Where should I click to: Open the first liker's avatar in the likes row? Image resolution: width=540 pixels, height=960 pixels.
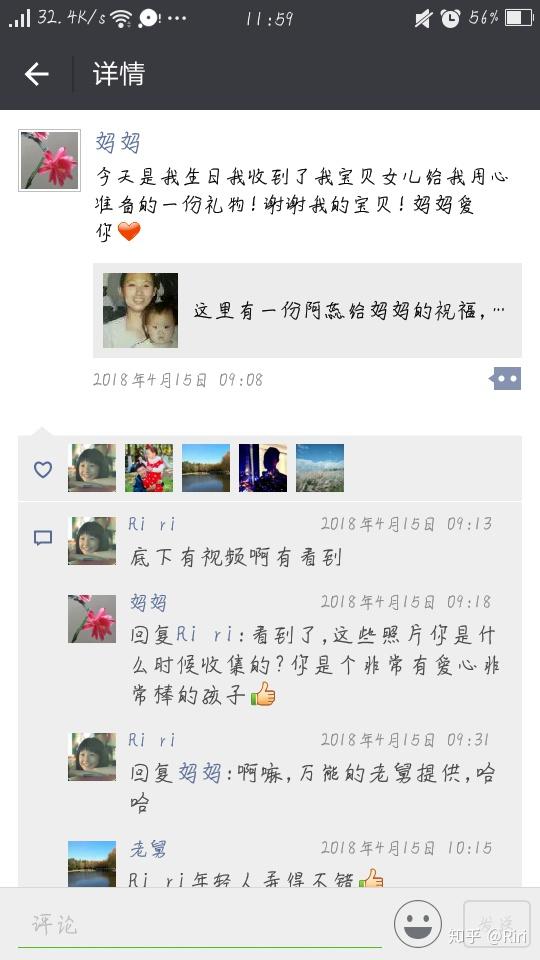coord(92,468)
